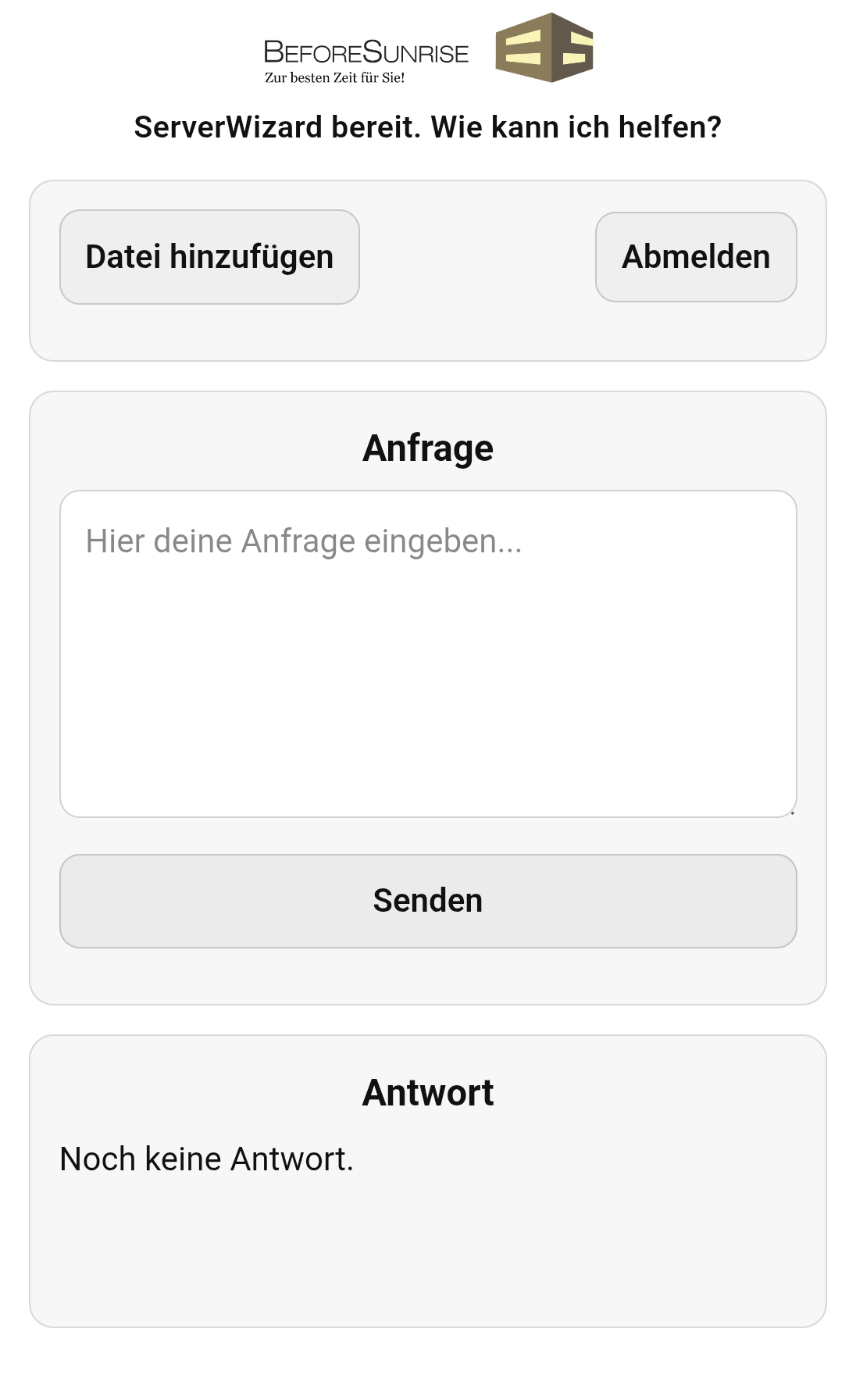856x1400 pixels.
Task: Click the tagline 'Zur besten Zeit für Sie!'
Action: coord(334,77)
